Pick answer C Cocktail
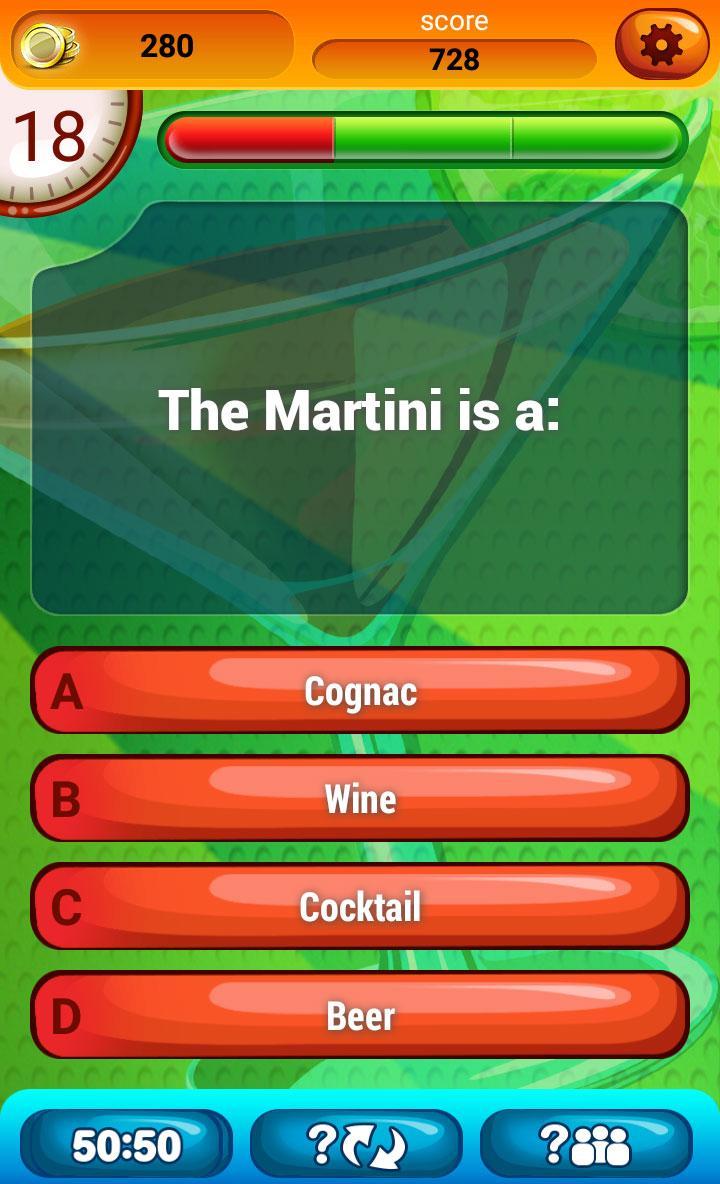Image resolution: width=720 pixels, height=1184 pixels. pyautogui.click(x=360, y=907)
